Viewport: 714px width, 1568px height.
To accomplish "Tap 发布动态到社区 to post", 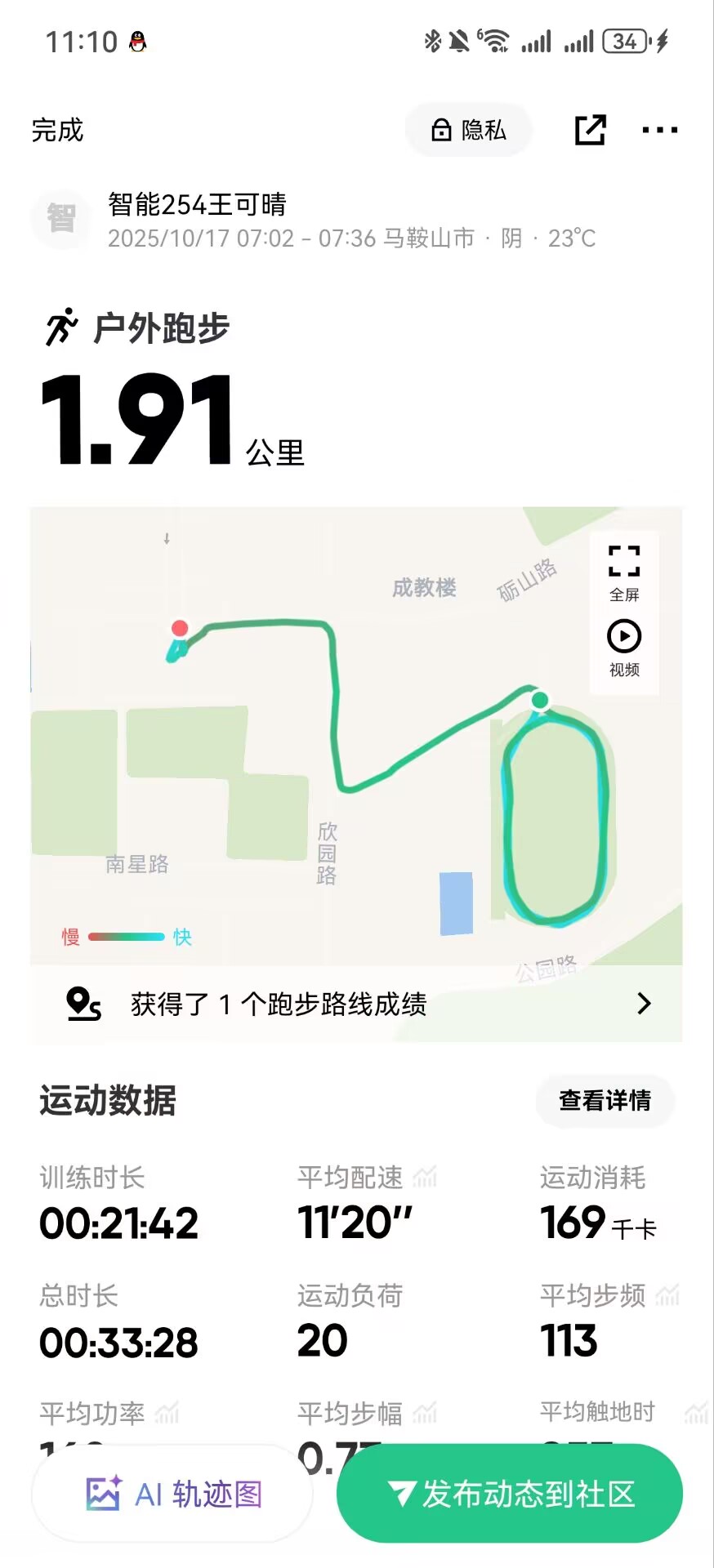I will click(x=511, y=1494).
